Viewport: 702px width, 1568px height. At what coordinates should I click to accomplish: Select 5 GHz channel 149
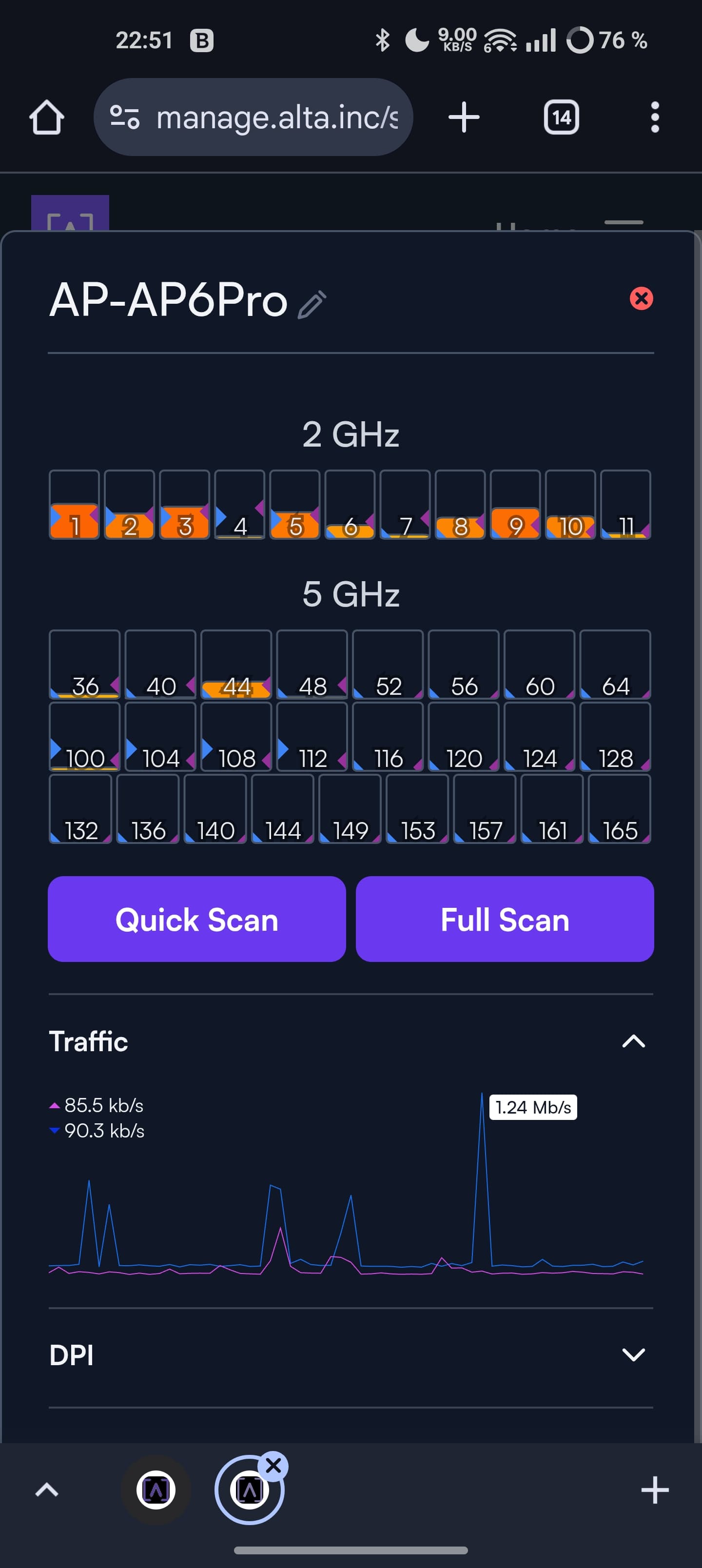pyautogui.click(x=350, y=808)
